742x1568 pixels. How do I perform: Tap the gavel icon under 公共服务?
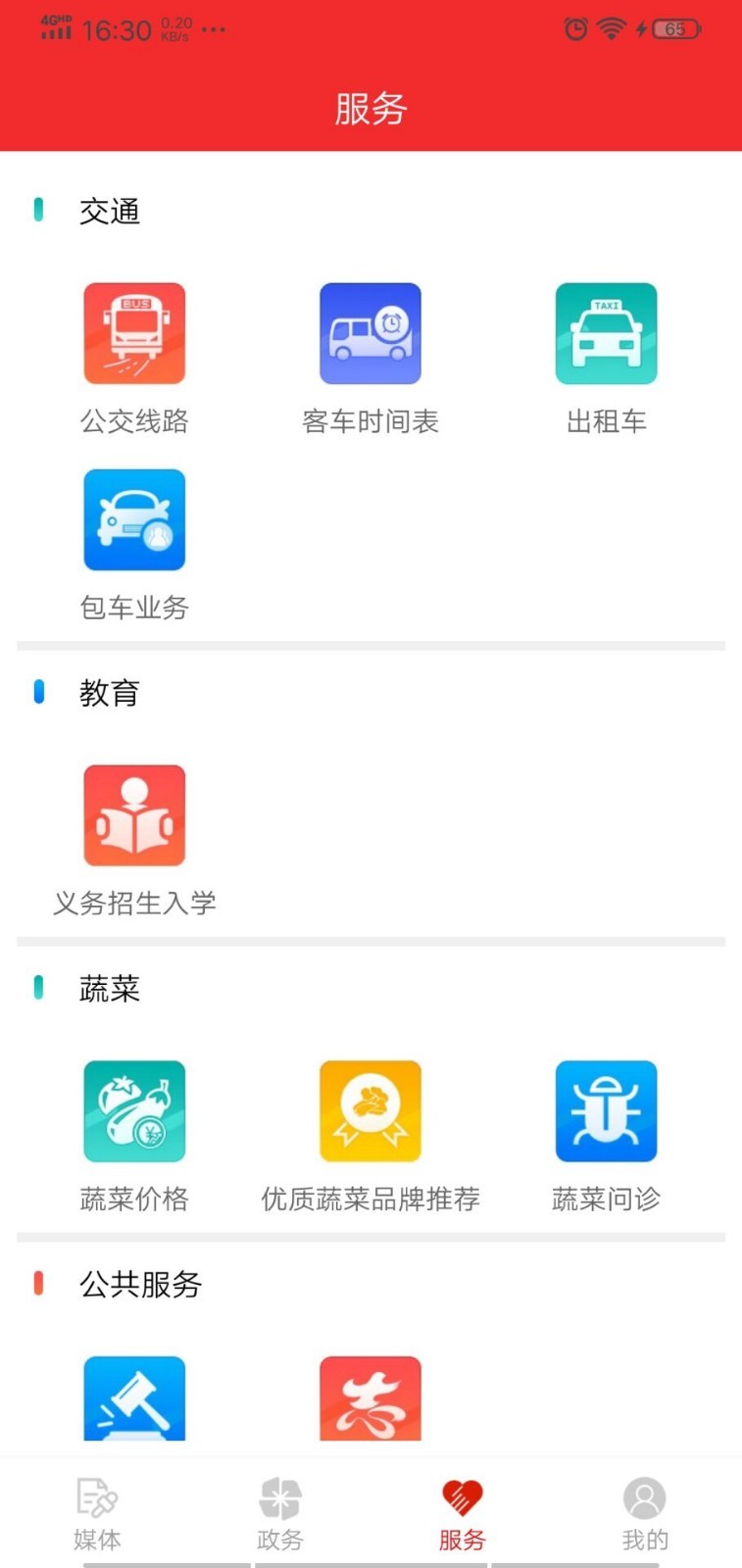point(134,1398)
